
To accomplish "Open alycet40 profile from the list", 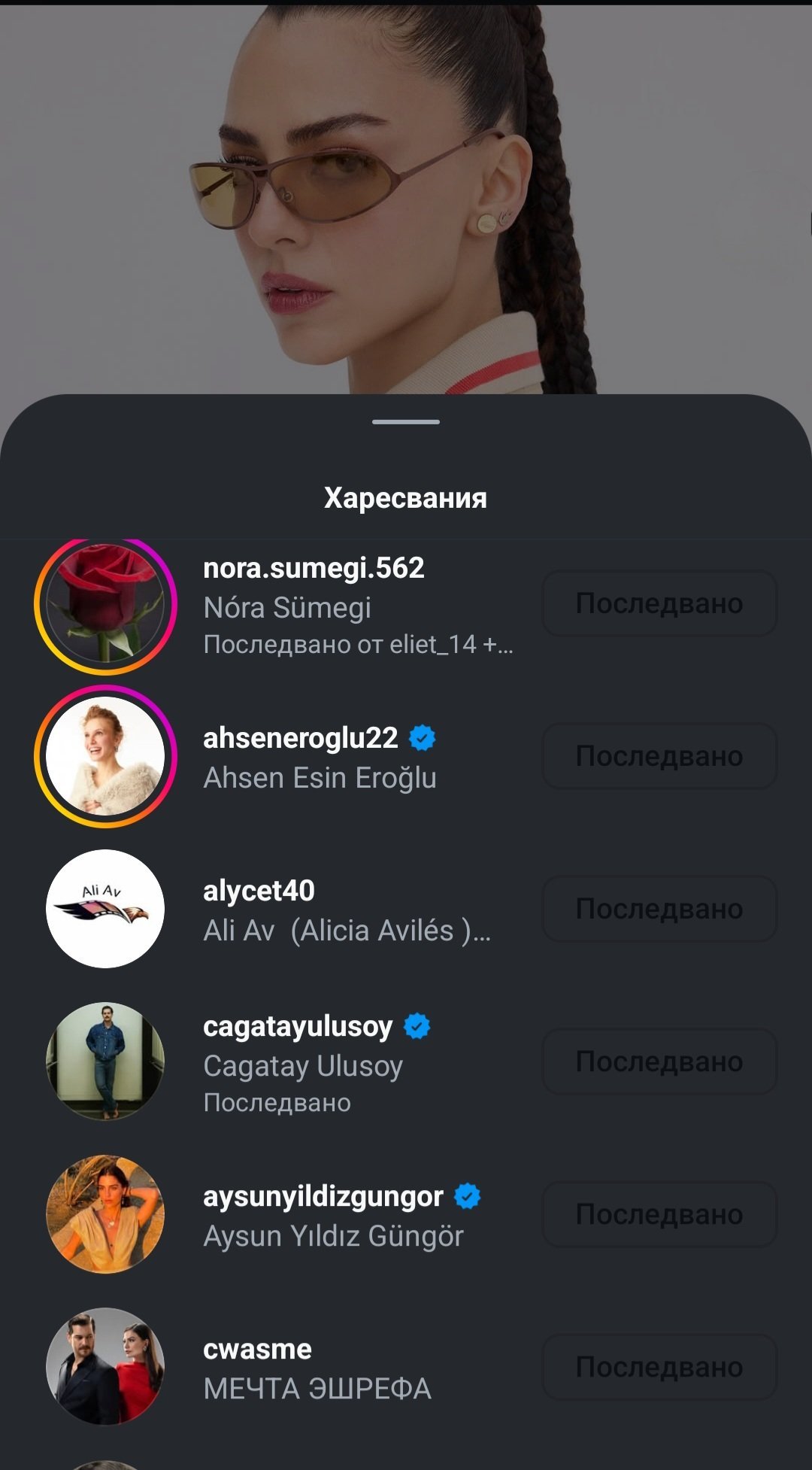I will pyautogui.click(x=259, y=891).
